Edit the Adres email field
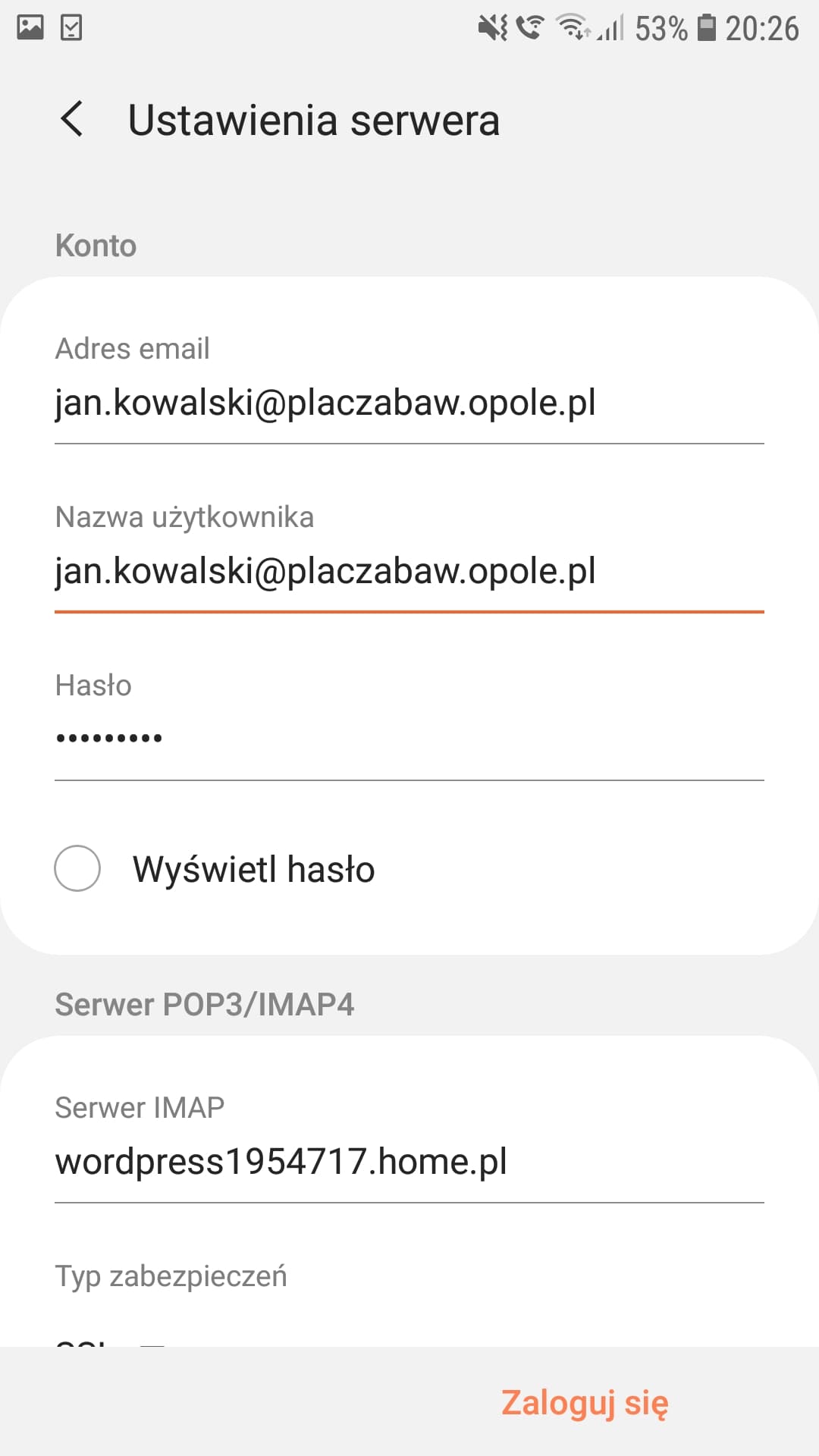The width and height of the screenshot is (819, 1456). pyautogui.click(x=409, y=403)
